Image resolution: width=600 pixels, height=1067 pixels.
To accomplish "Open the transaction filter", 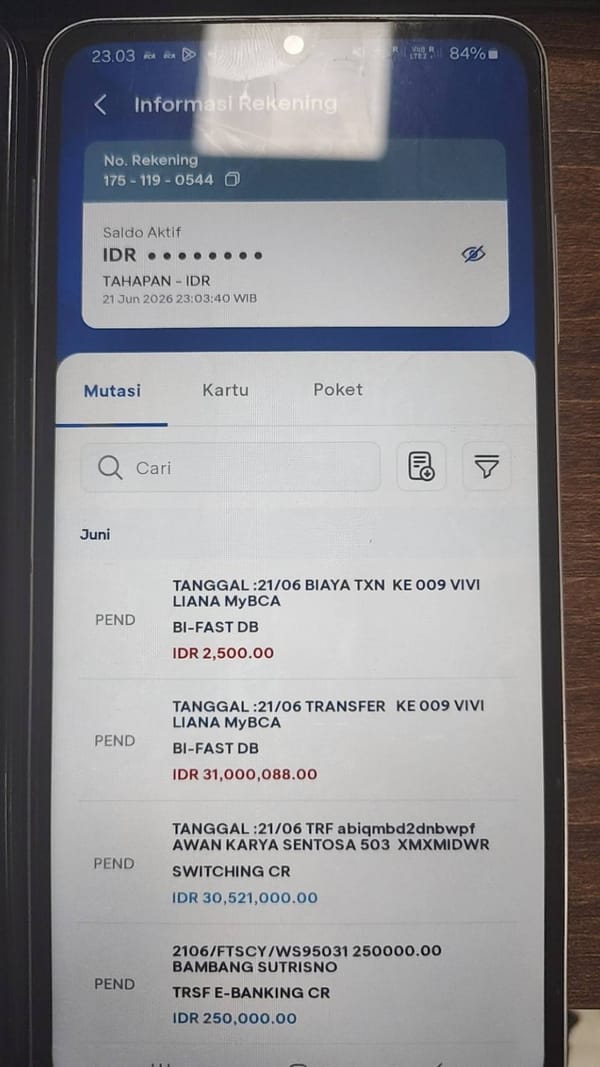I will tap(486, 467).
